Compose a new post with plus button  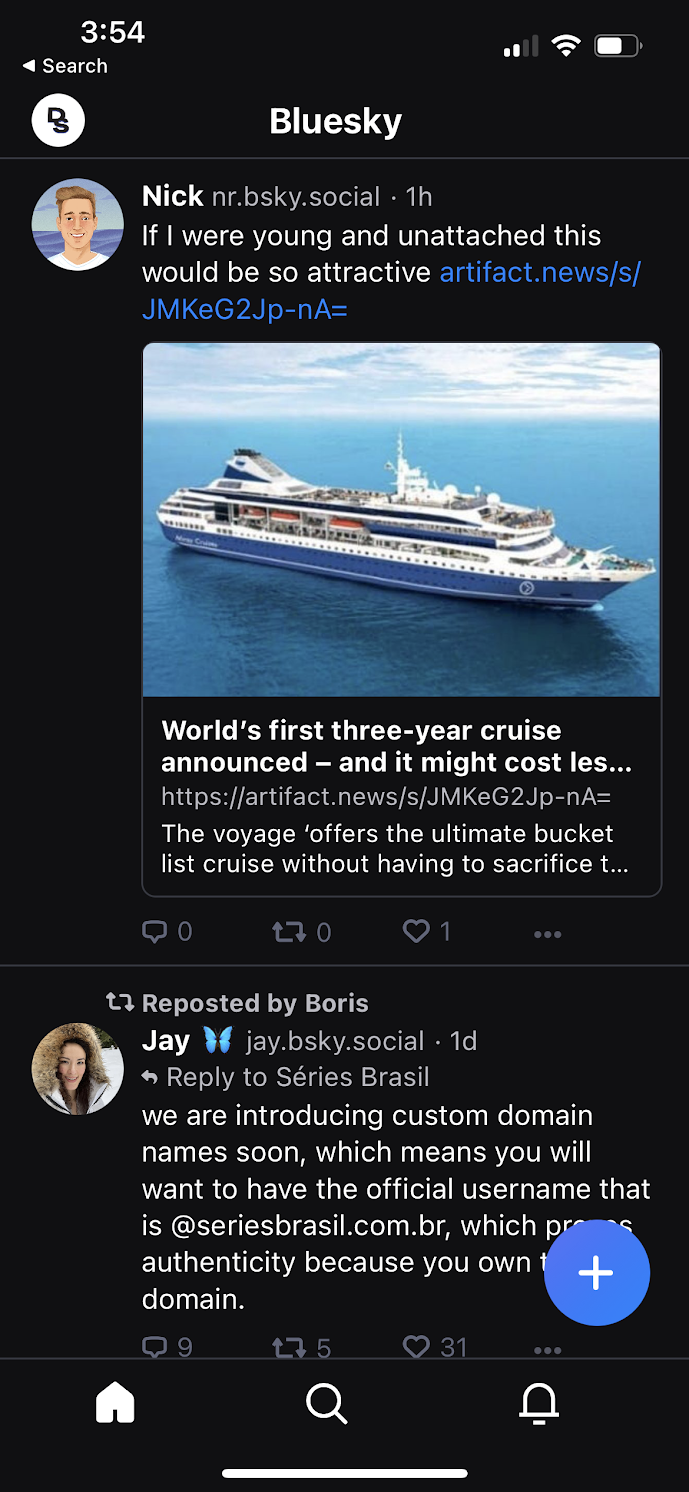click(597, 1273)
